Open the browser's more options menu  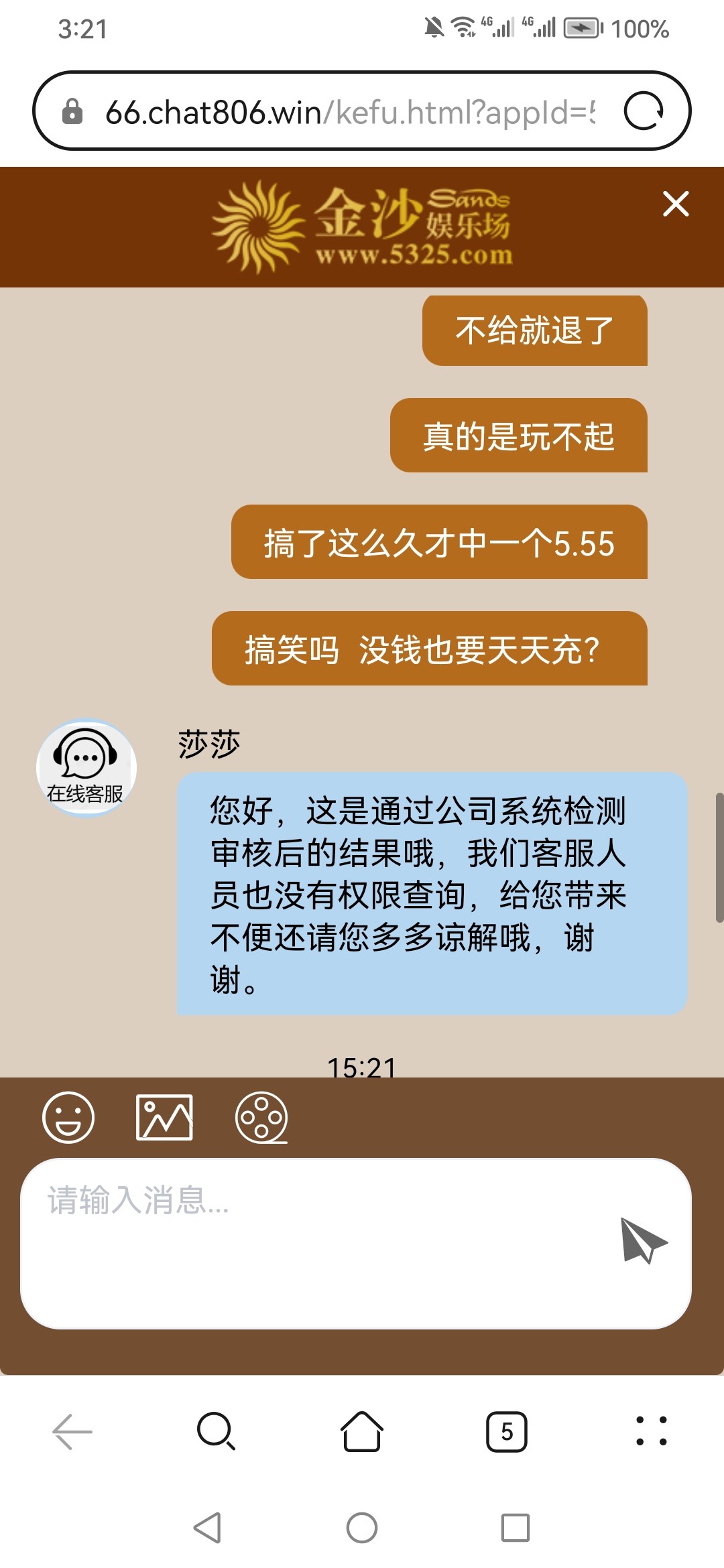click(x=651, y=1432)
